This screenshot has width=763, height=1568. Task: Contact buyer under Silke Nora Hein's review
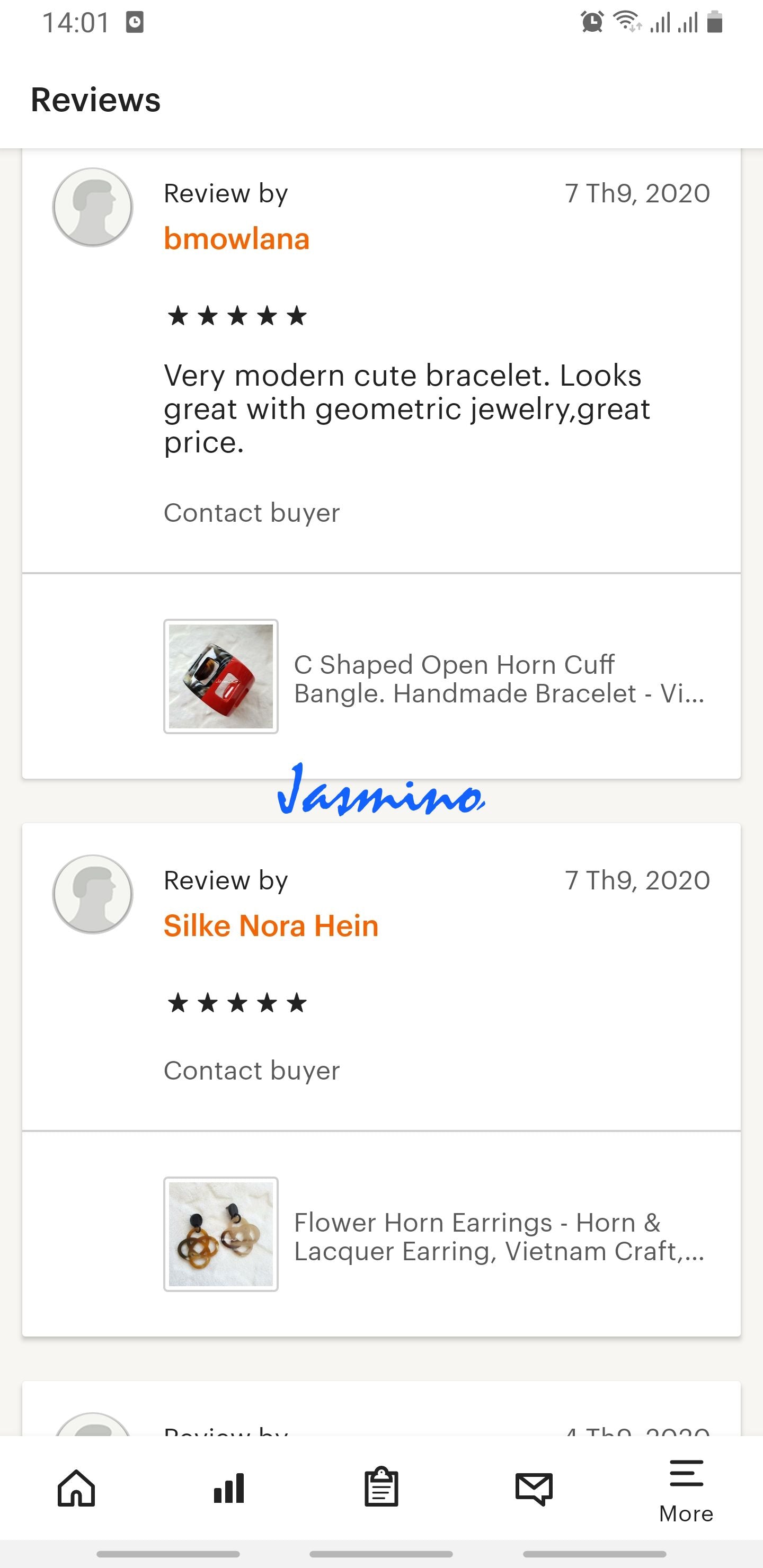click(252, 1071)
